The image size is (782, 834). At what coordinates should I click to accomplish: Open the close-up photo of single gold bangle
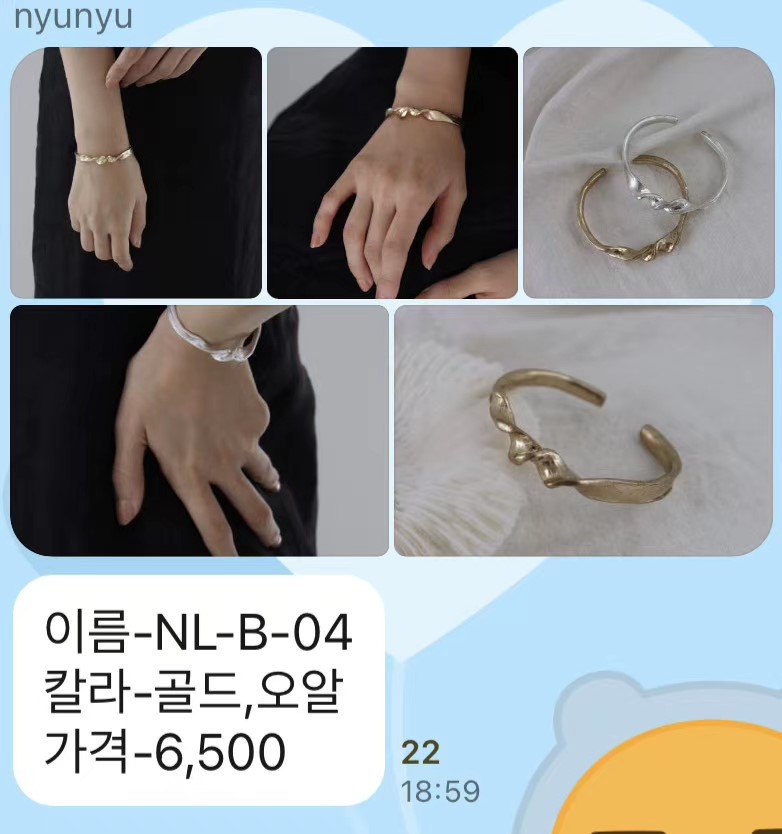point(583,430)
